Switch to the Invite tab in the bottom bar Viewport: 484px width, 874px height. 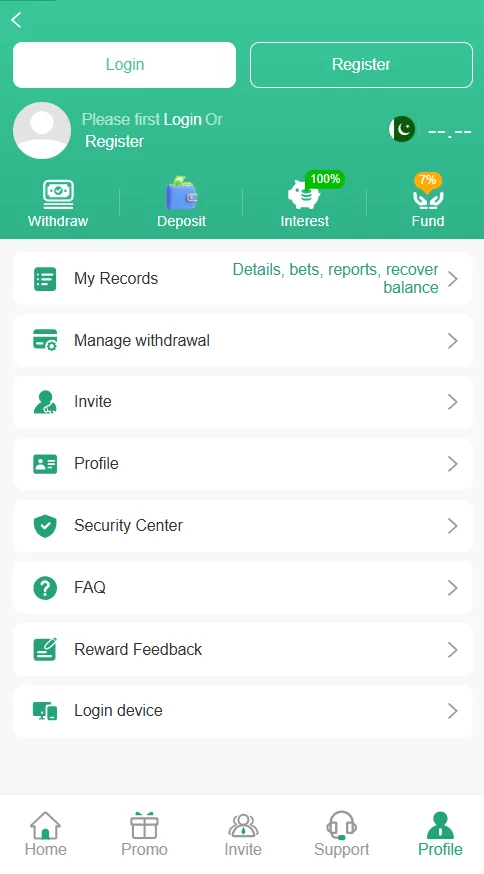pos(243,834)
